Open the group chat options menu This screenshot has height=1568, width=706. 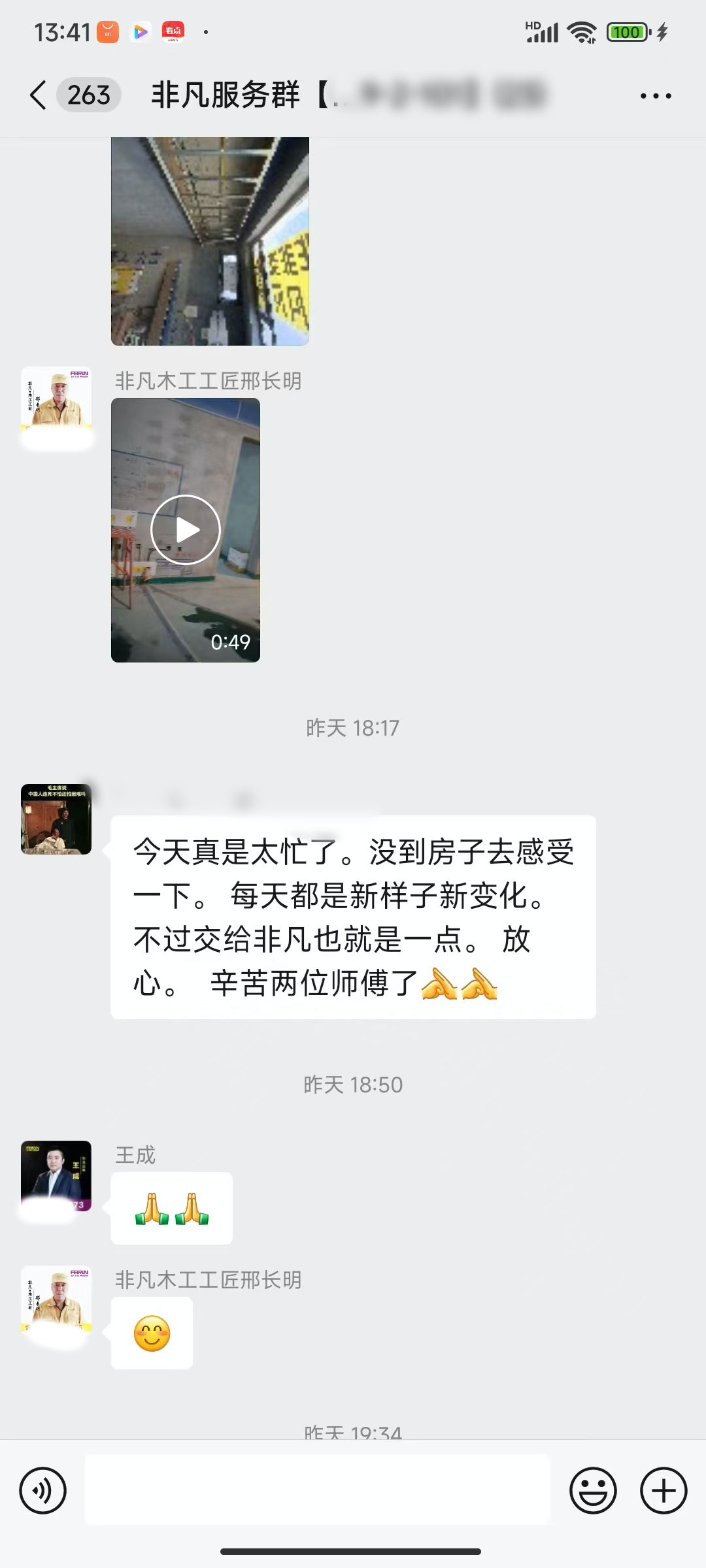pos(655,96)
